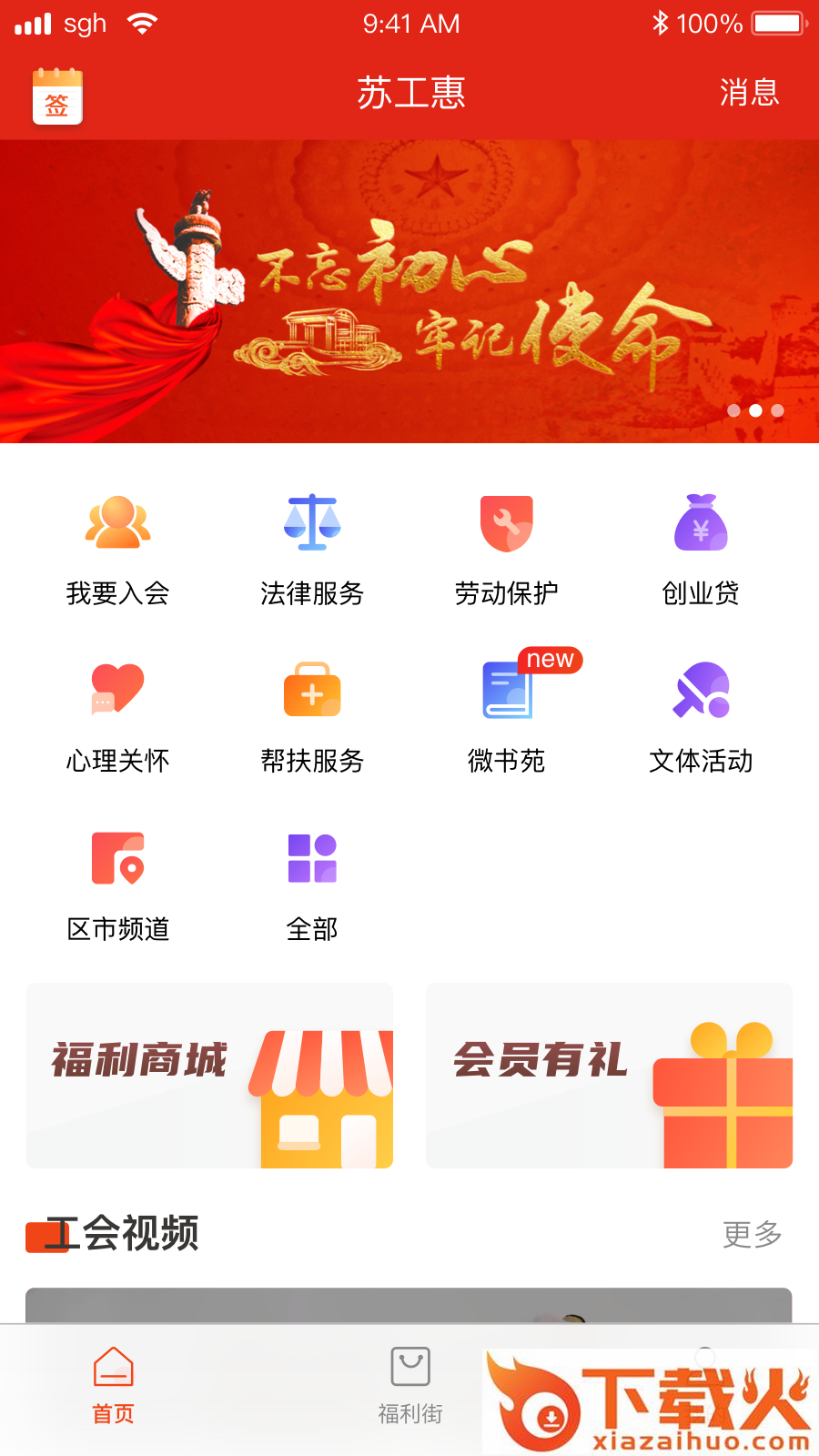This screenshot has height=1456, width=819.
Task: Switch to the 首页 tab
Action: [x=114, y=1386]
